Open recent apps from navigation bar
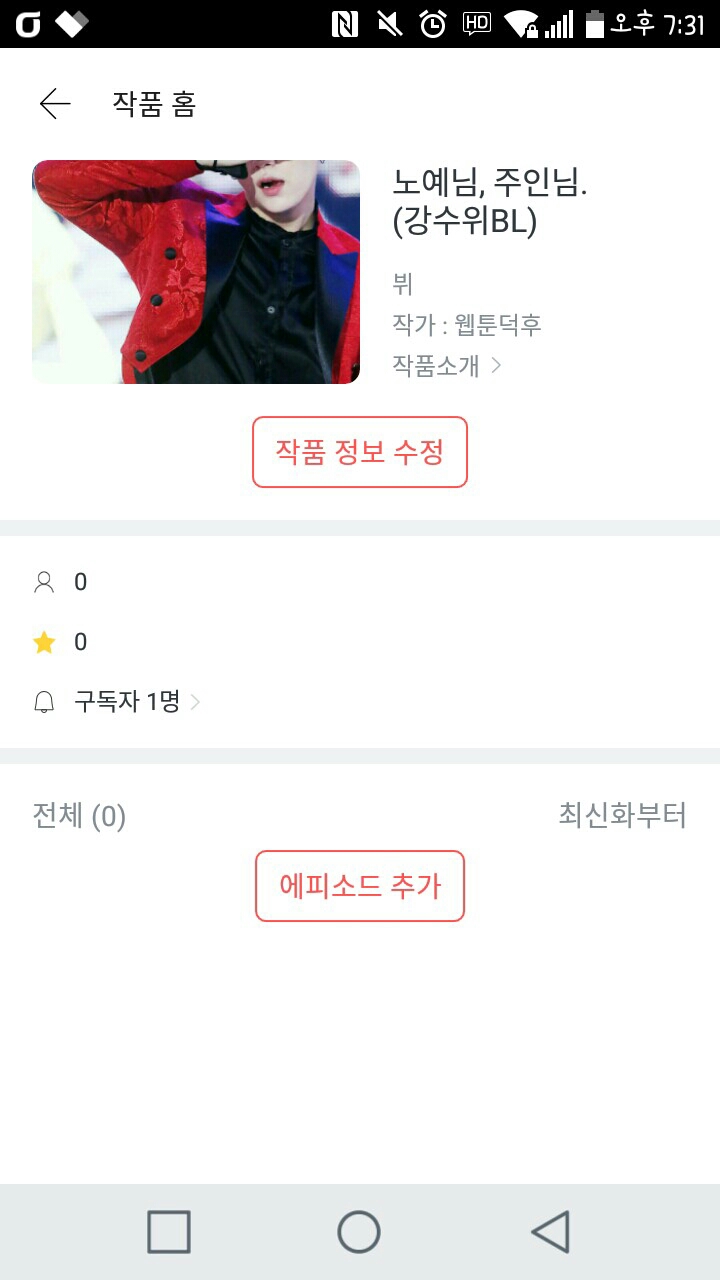This screenshot has width=720, height=1280. click(x=169, y=1232)
